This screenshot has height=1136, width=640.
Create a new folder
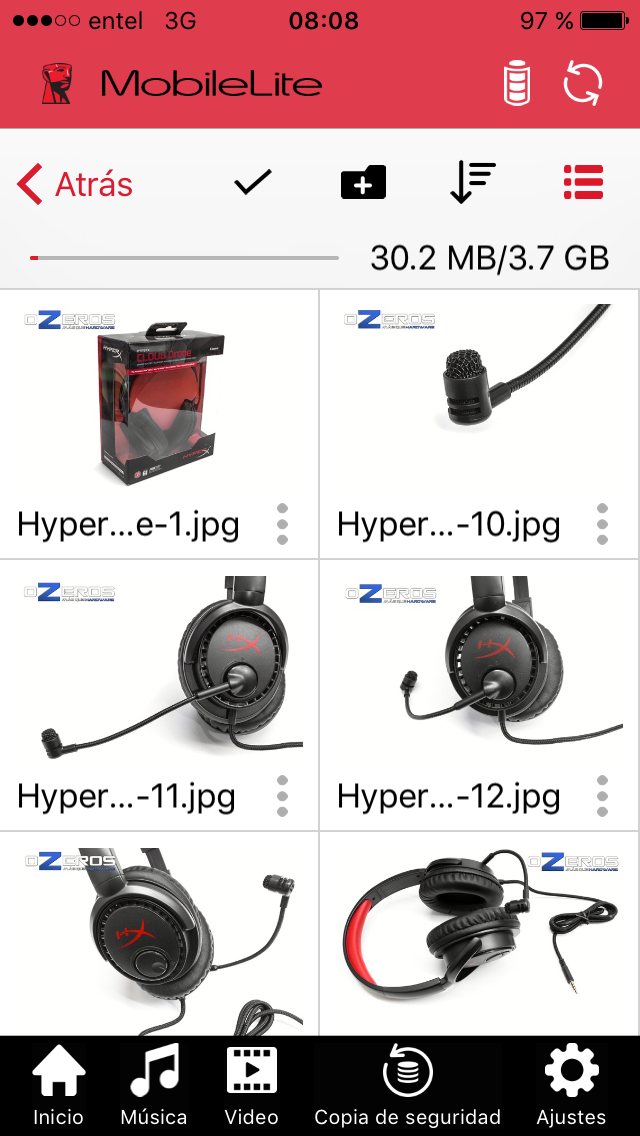(x=363, y=183)
